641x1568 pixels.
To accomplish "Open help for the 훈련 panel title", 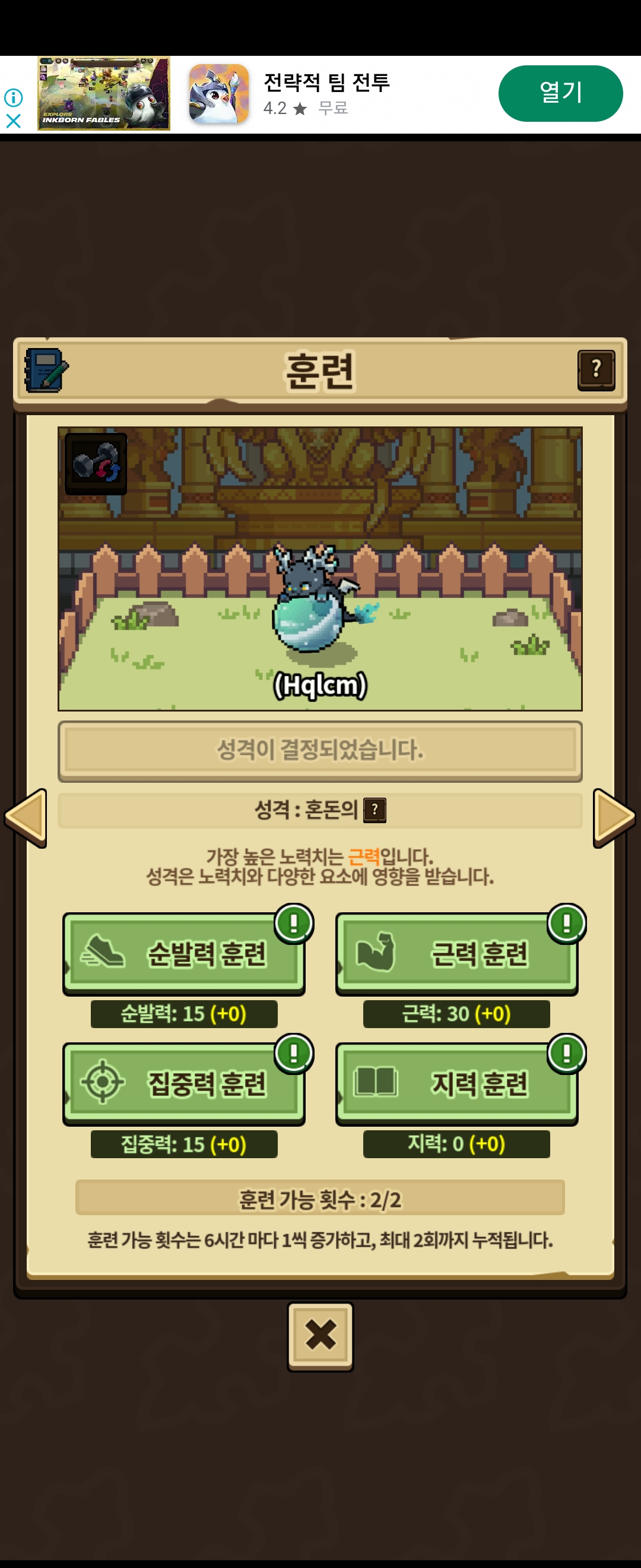I will (596, 369).
